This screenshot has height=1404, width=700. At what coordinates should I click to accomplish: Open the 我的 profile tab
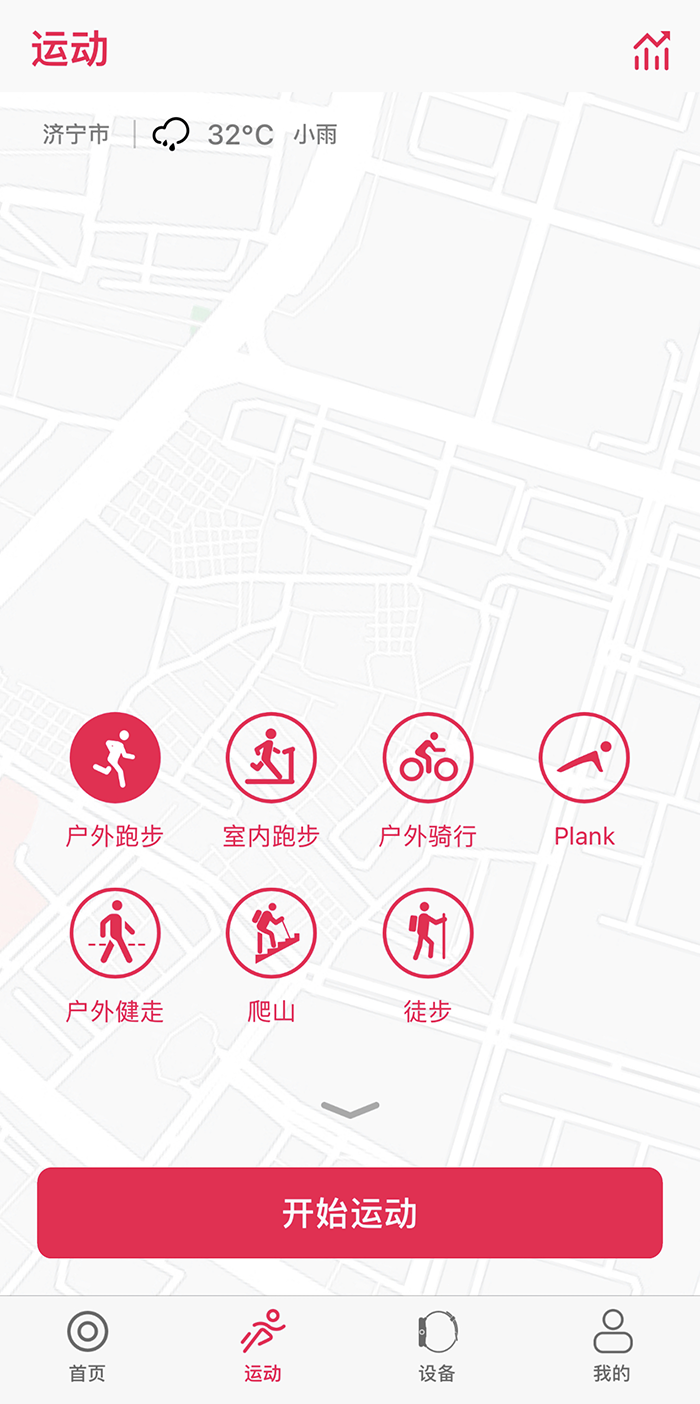point(612,1346)
